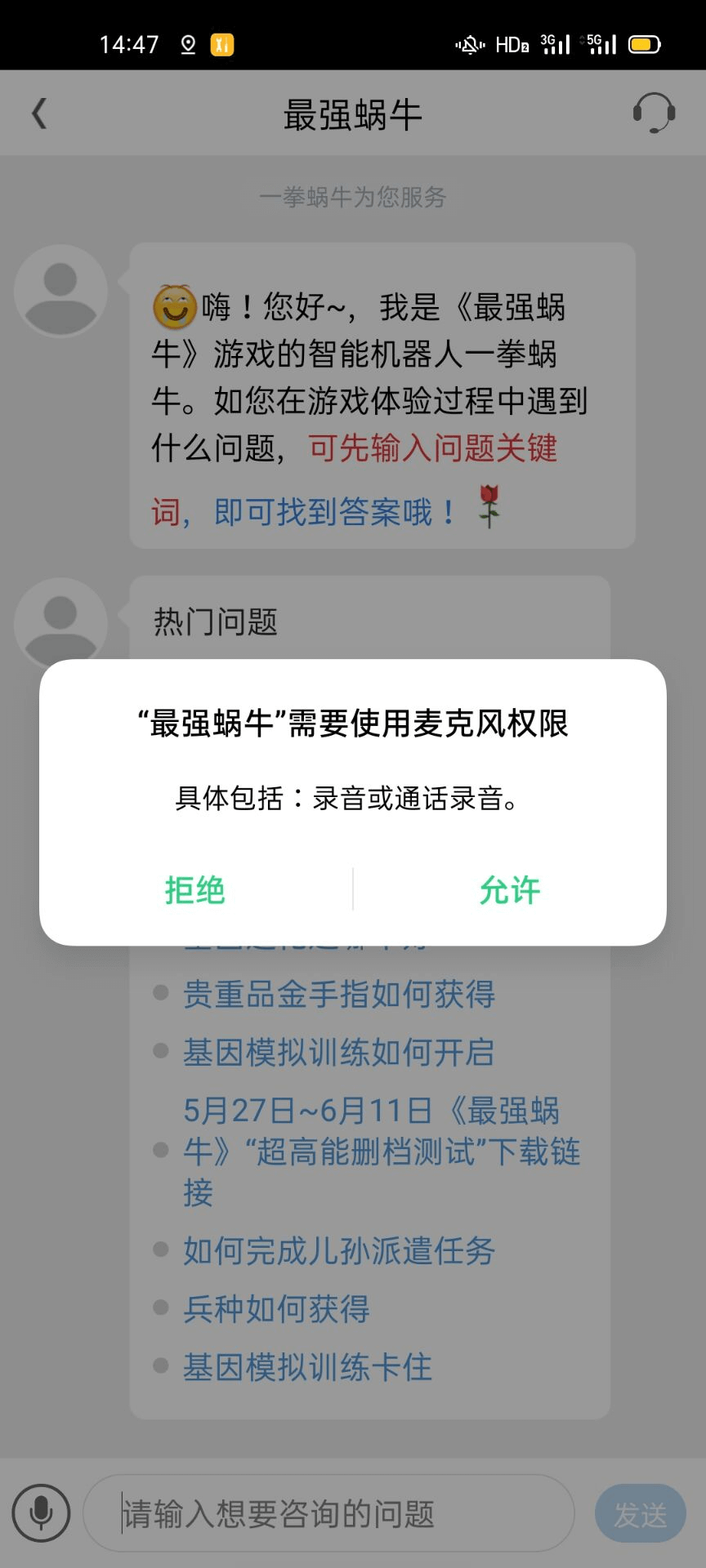The width and height of the screenshot is (706, 1568).
Task: Open 基因模拟训练卡住 question
Action: click(307, 1366)
